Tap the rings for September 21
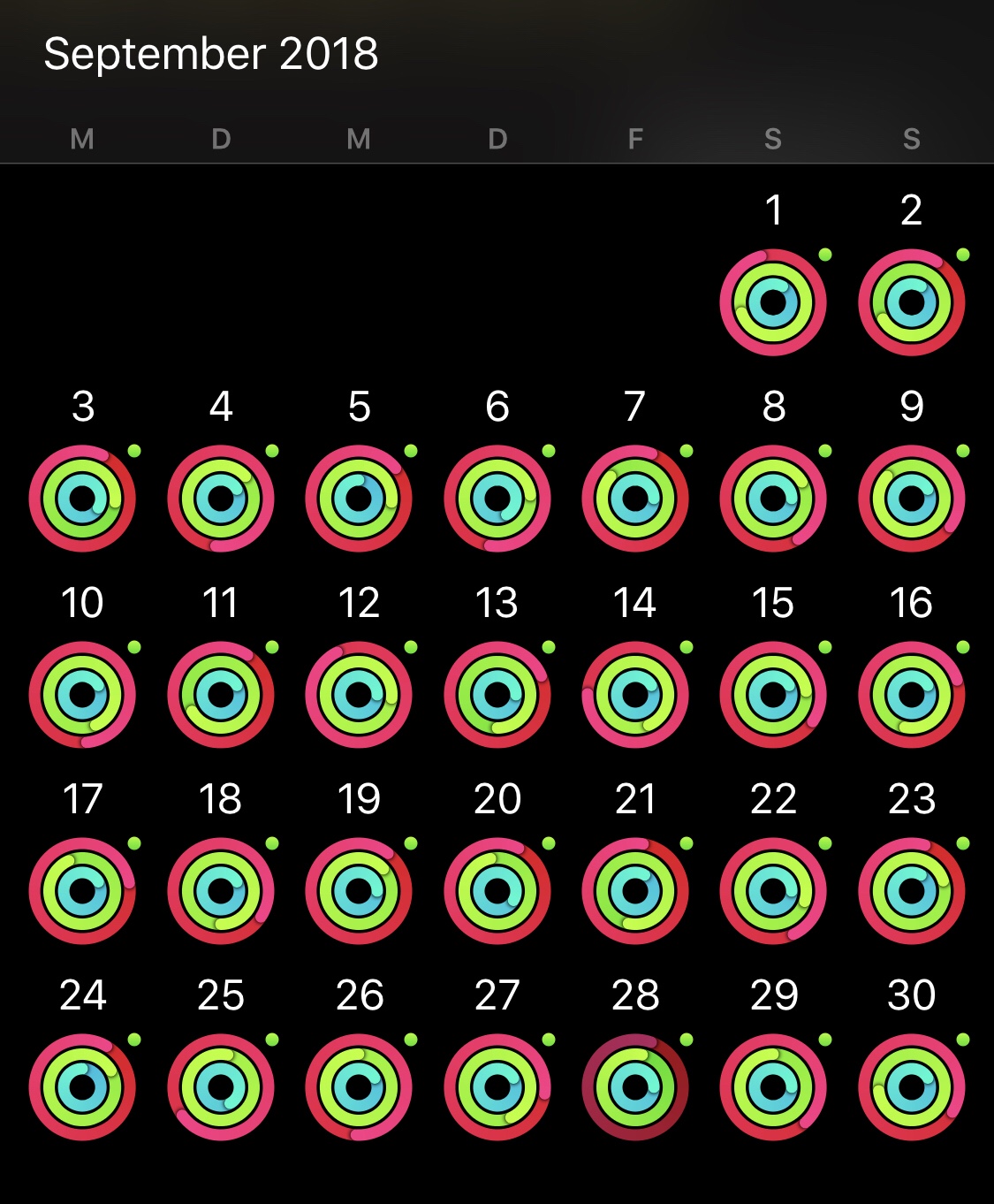This screenshot has width=994, height=1204. 635,891
